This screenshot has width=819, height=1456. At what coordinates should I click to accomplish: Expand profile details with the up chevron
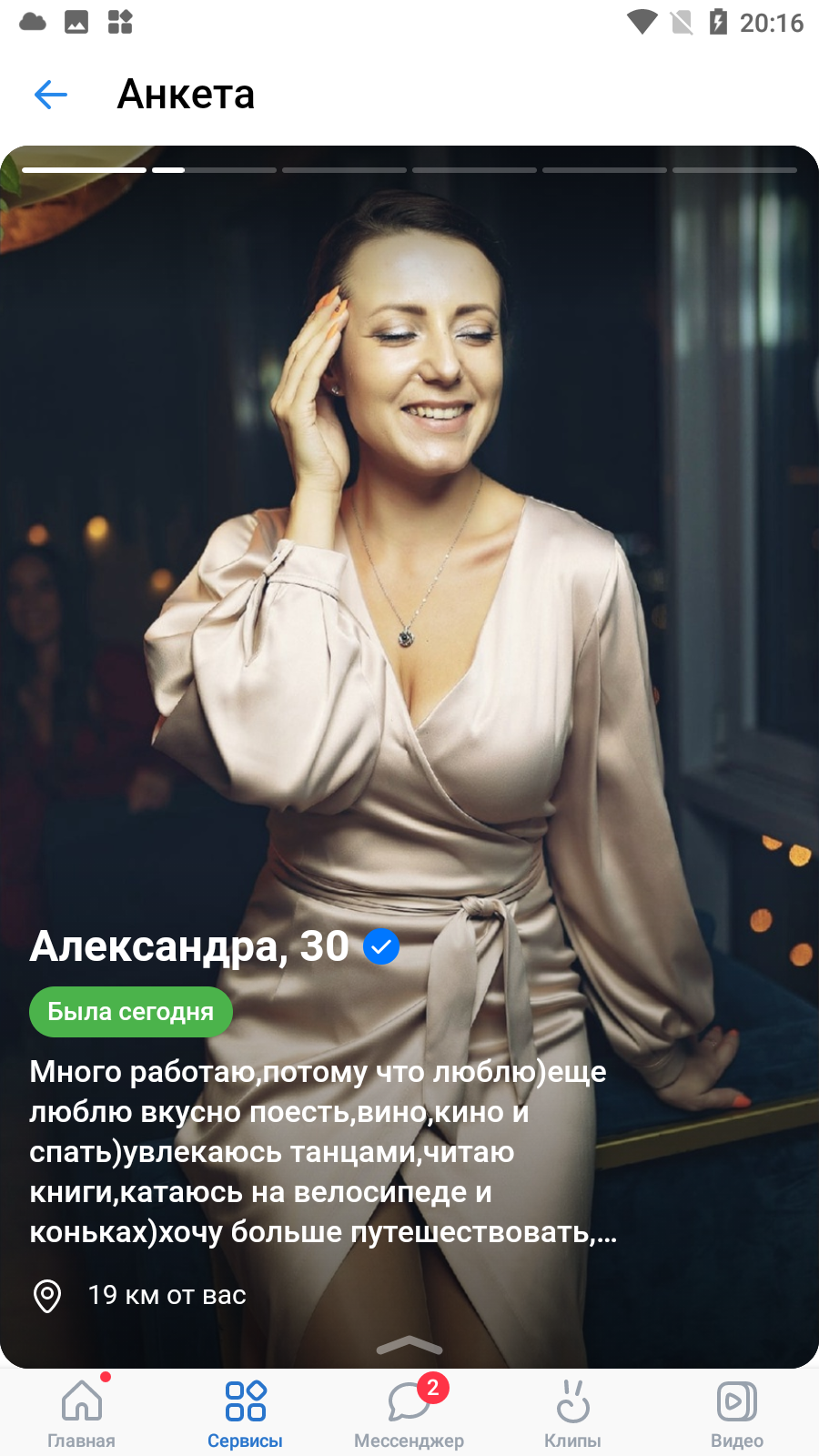409,1345
